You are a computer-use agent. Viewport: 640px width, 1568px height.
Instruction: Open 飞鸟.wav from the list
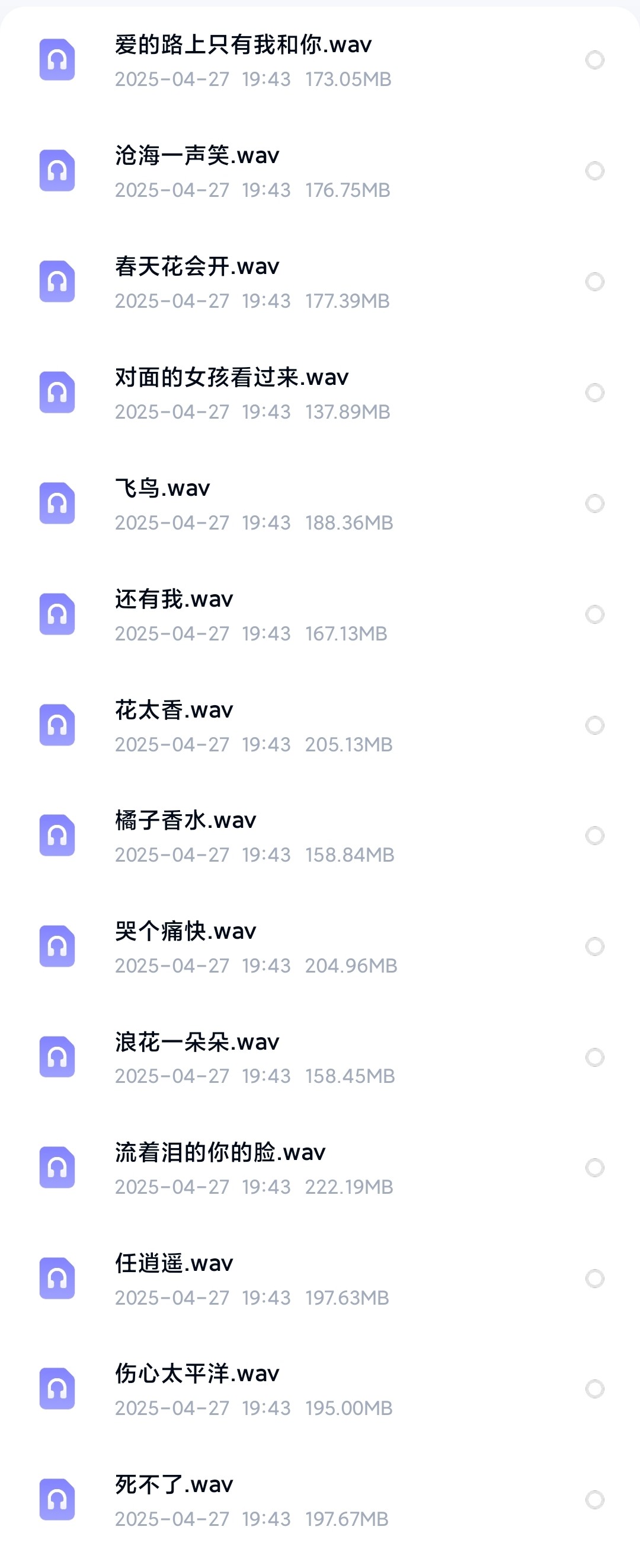(x=162, y=489)
